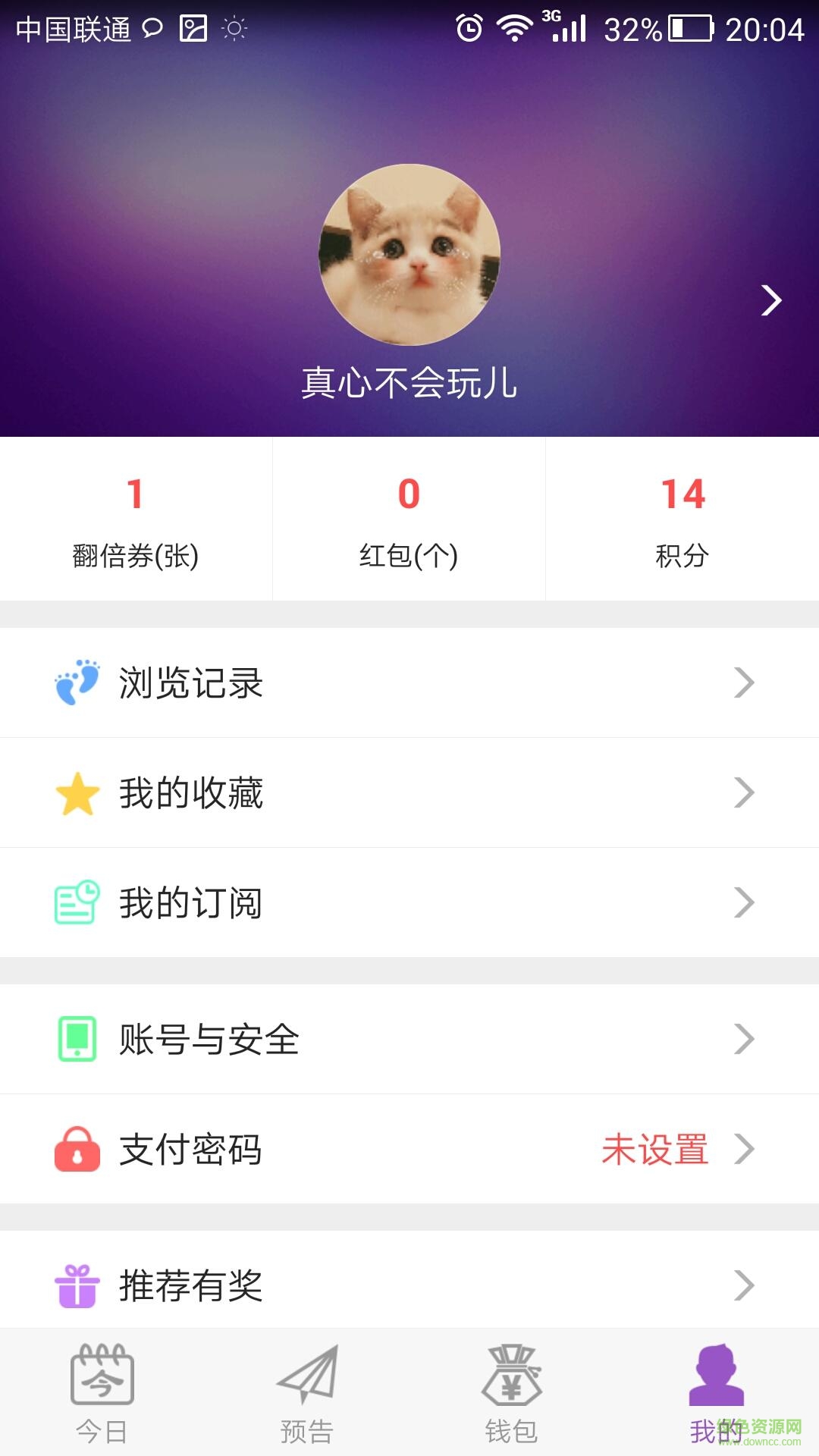Image resolution: width=819 pixels, height=1456 pixels.
Task: Tap the red 未设置 label
Action: click(657, 1150)
